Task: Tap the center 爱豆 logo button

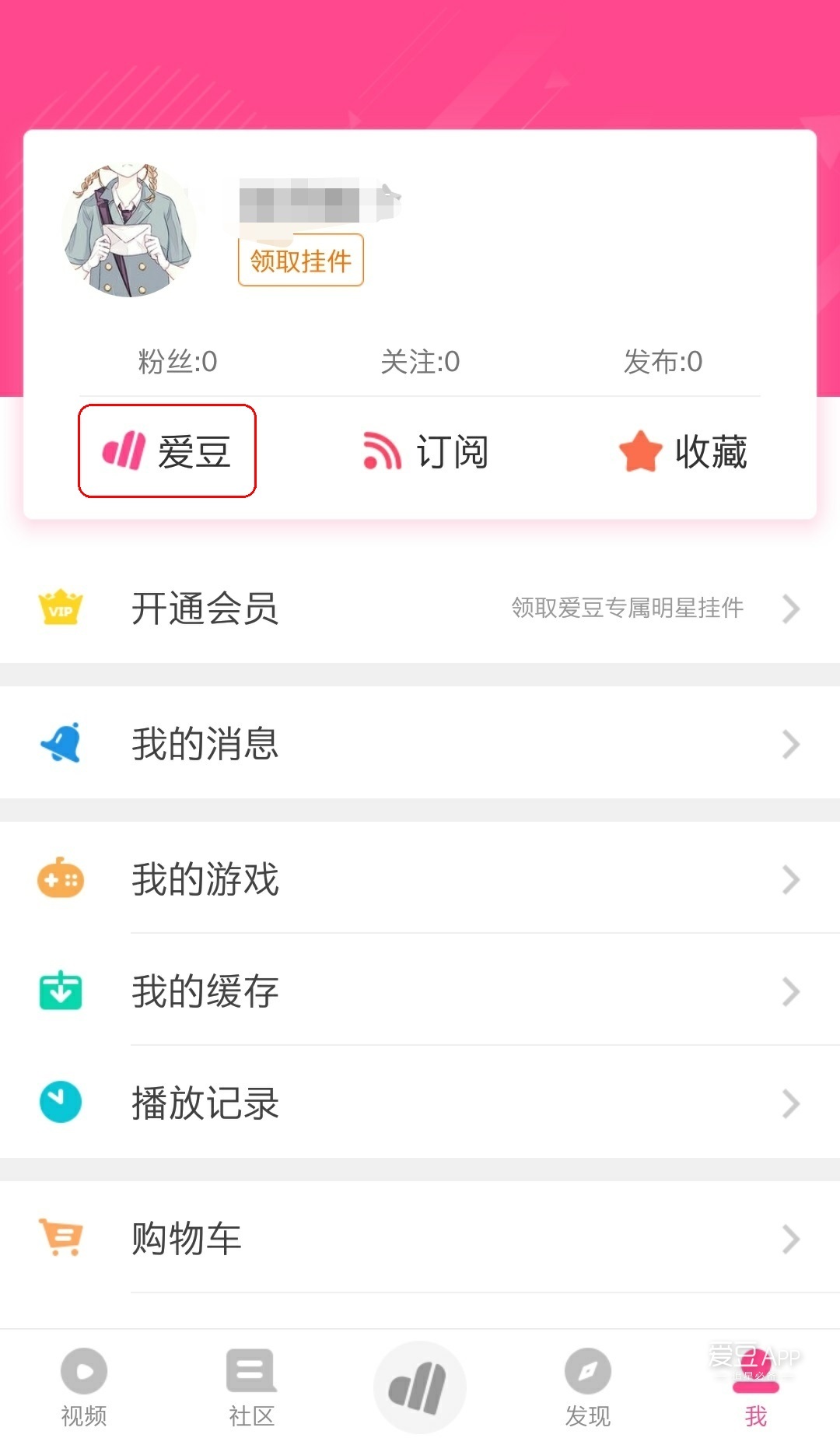Action: [x=420, y=1387]
